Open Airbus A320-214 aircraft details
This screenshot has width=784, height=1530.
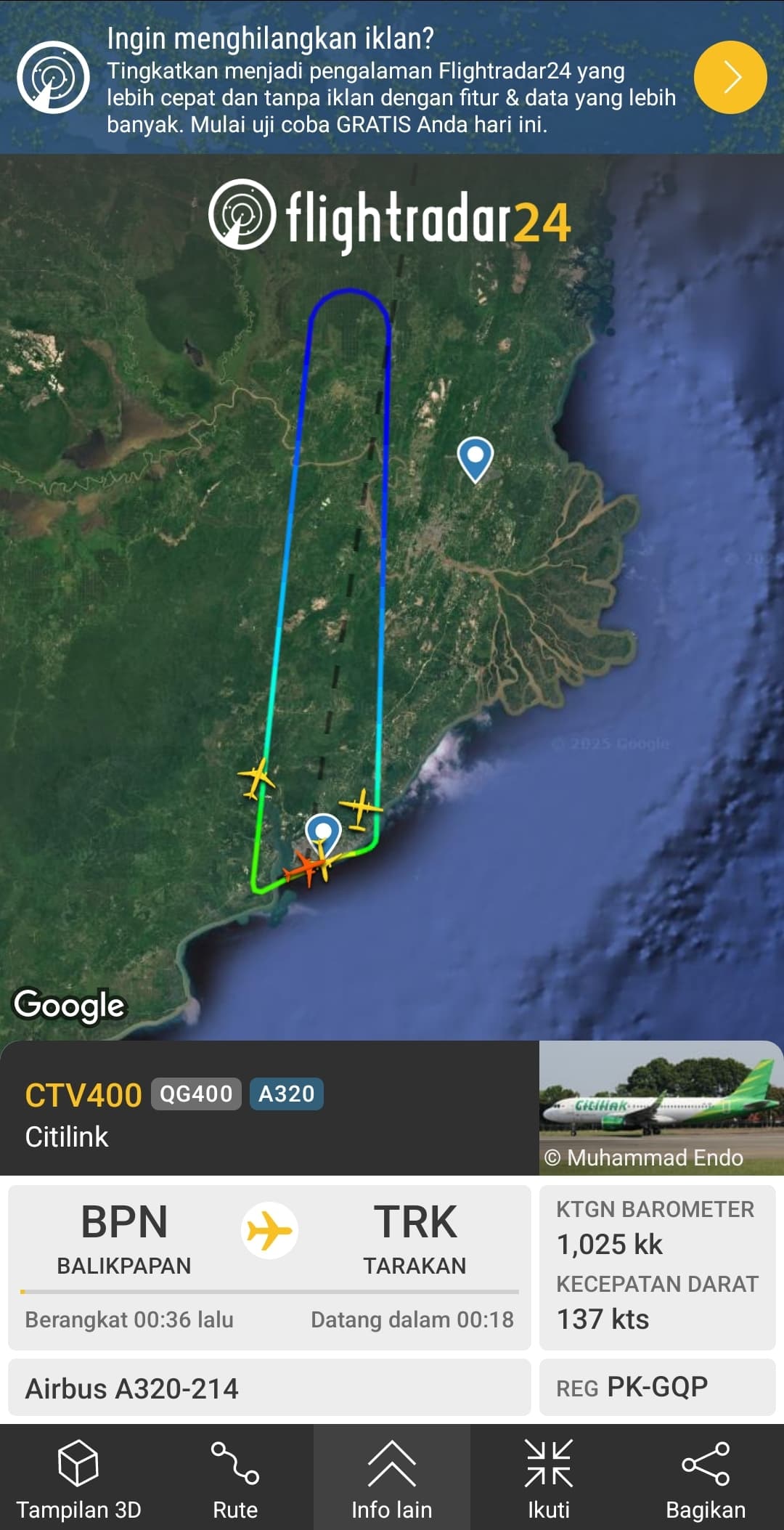(x=269, y=1388)
